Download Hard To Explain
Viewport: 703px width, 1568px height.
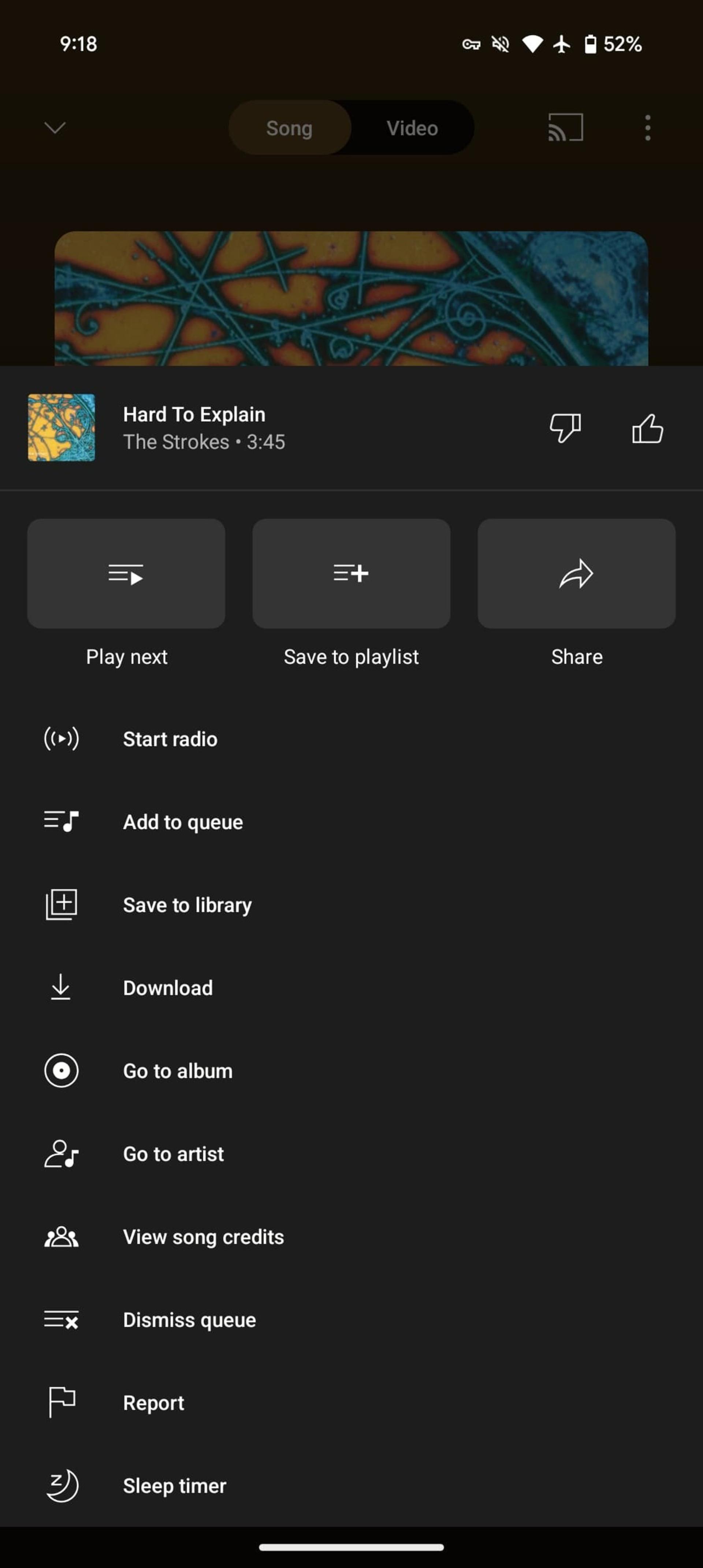[x=351, y=988]
